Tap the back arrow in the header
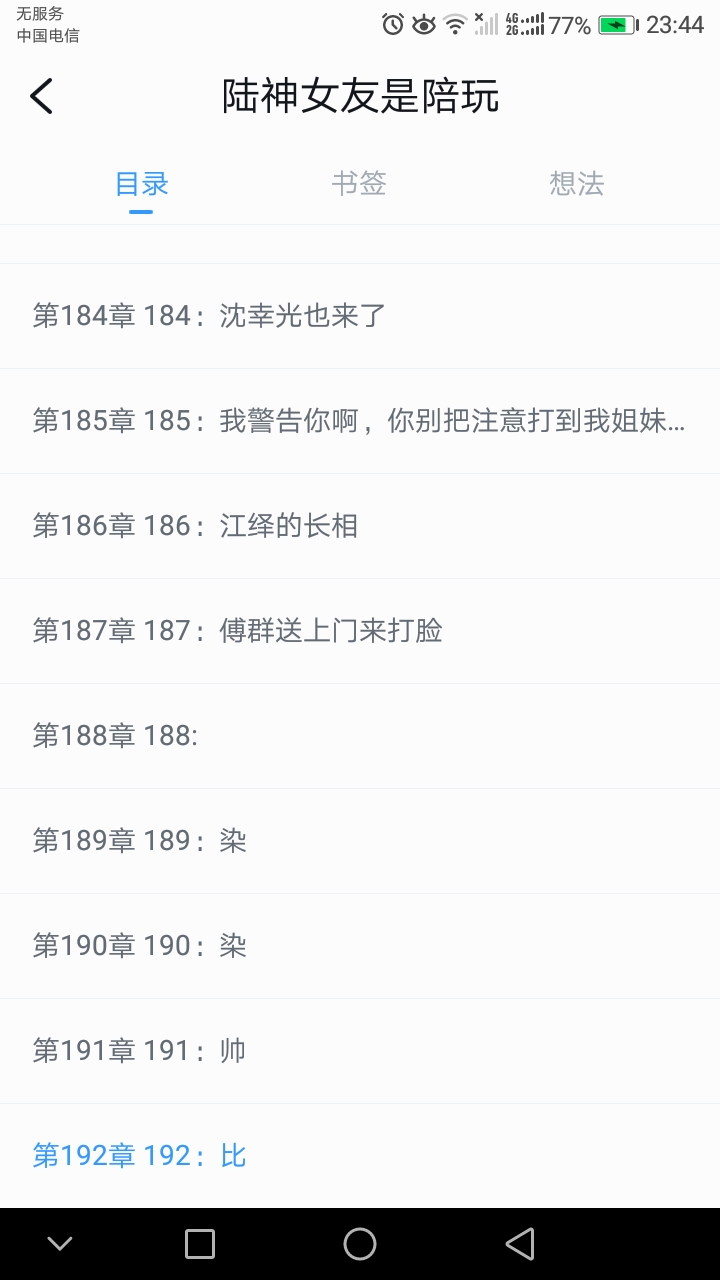The image size is (720, 1280). pos(42,96)
